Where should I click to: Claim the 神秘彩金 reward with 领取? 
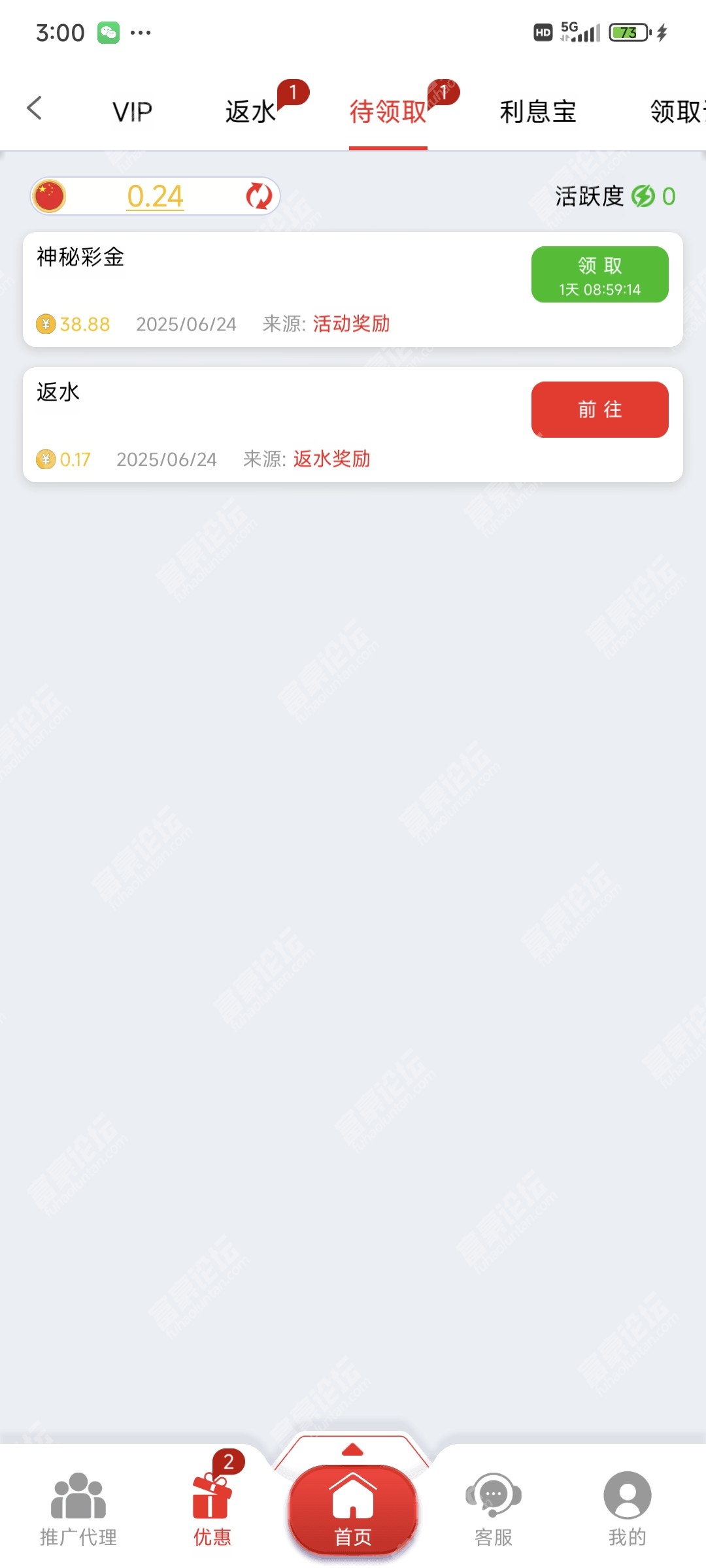pyautogui.click(x=599, y=274)
